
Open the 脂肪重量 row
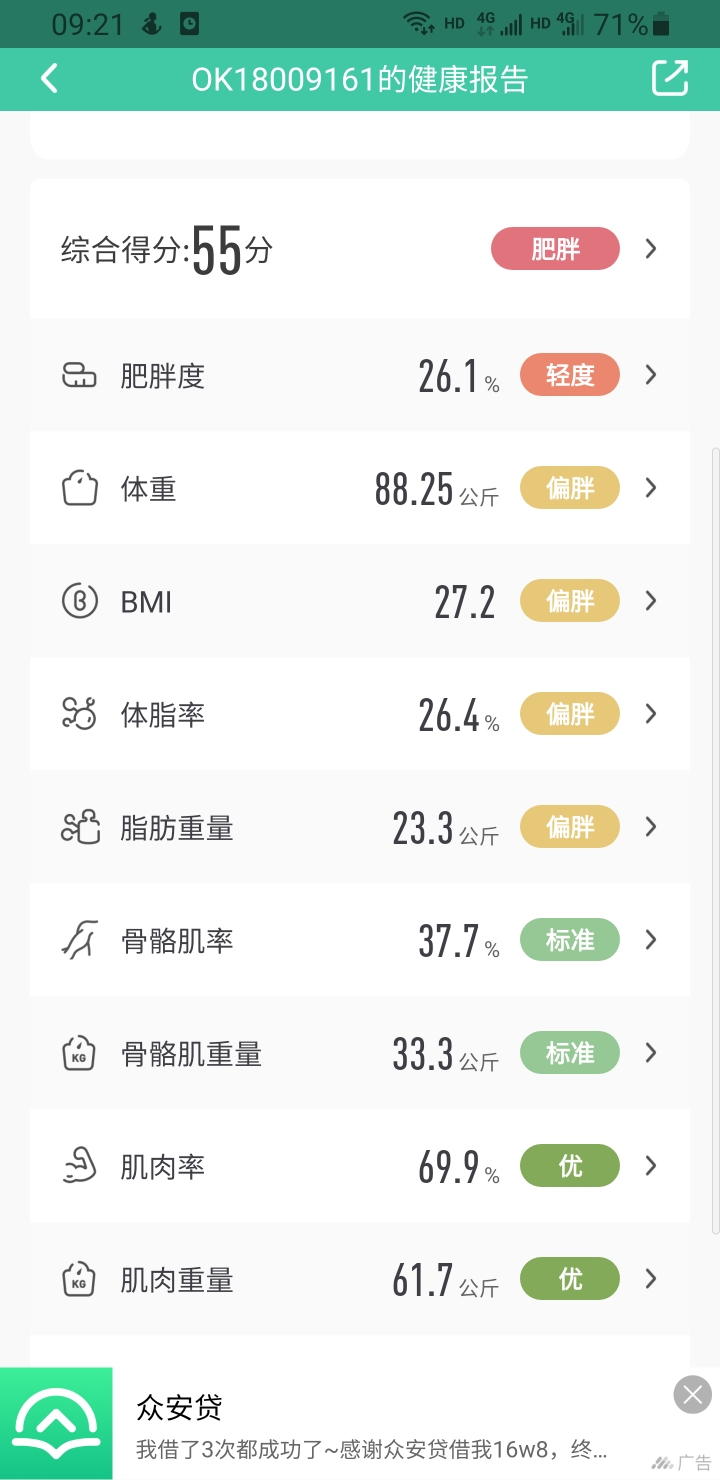click(x=360, y=827)
